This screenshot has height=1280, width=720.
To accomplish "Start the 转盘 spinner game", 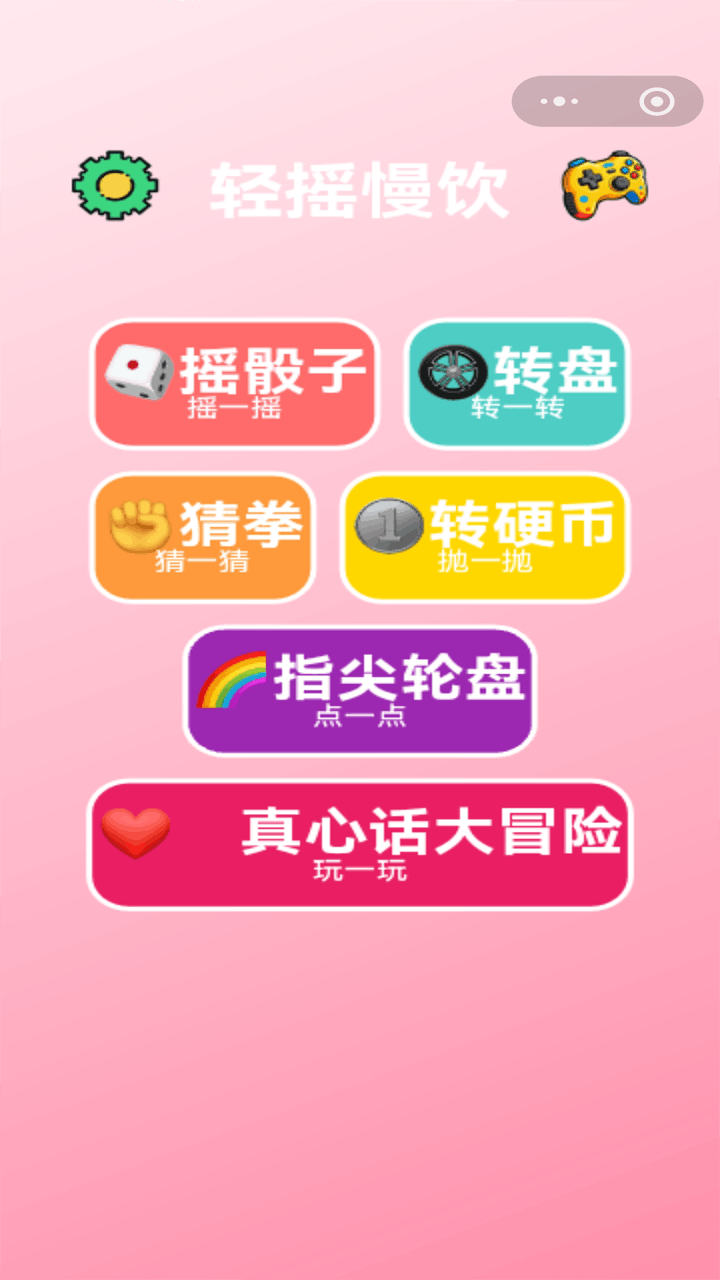I will tap(517, 385).
